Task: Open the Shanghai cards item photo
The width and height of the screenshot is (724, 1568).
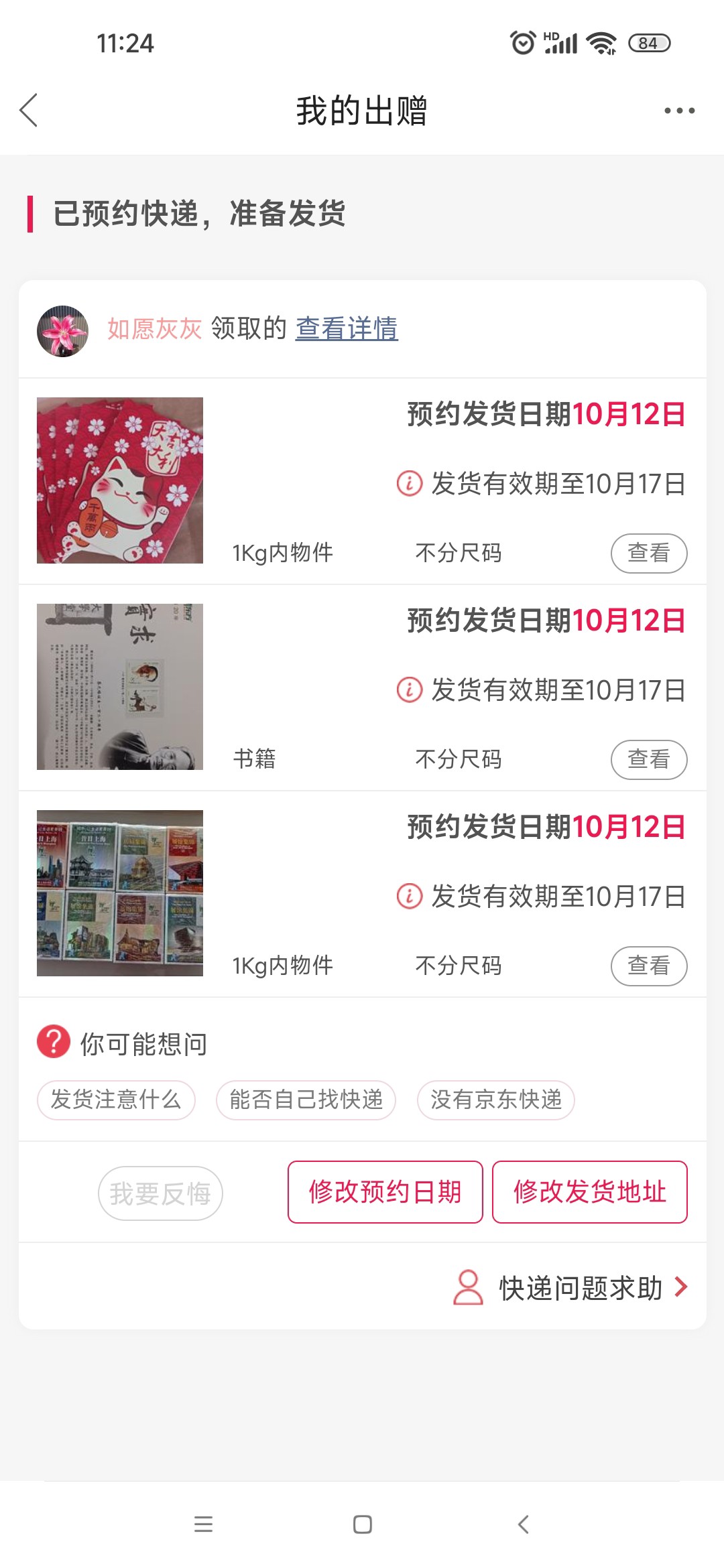Action: (120, 893)
